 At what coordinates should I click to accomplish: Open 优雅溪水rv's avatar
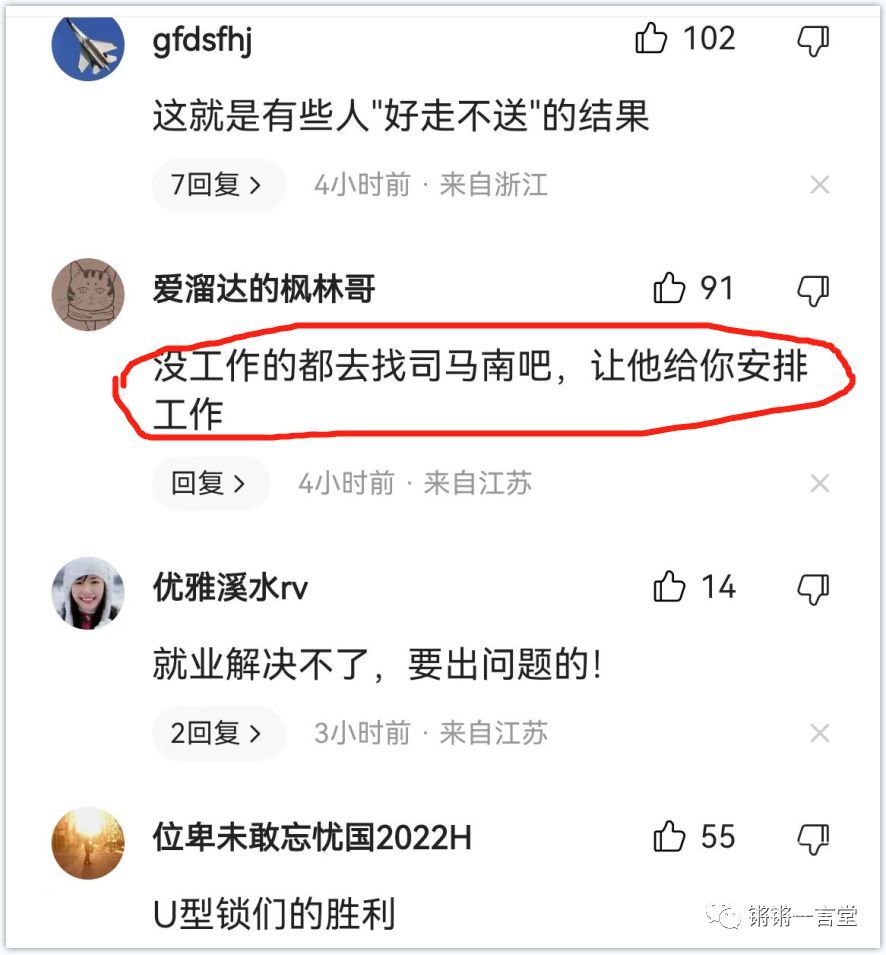[x=88, y=593]
